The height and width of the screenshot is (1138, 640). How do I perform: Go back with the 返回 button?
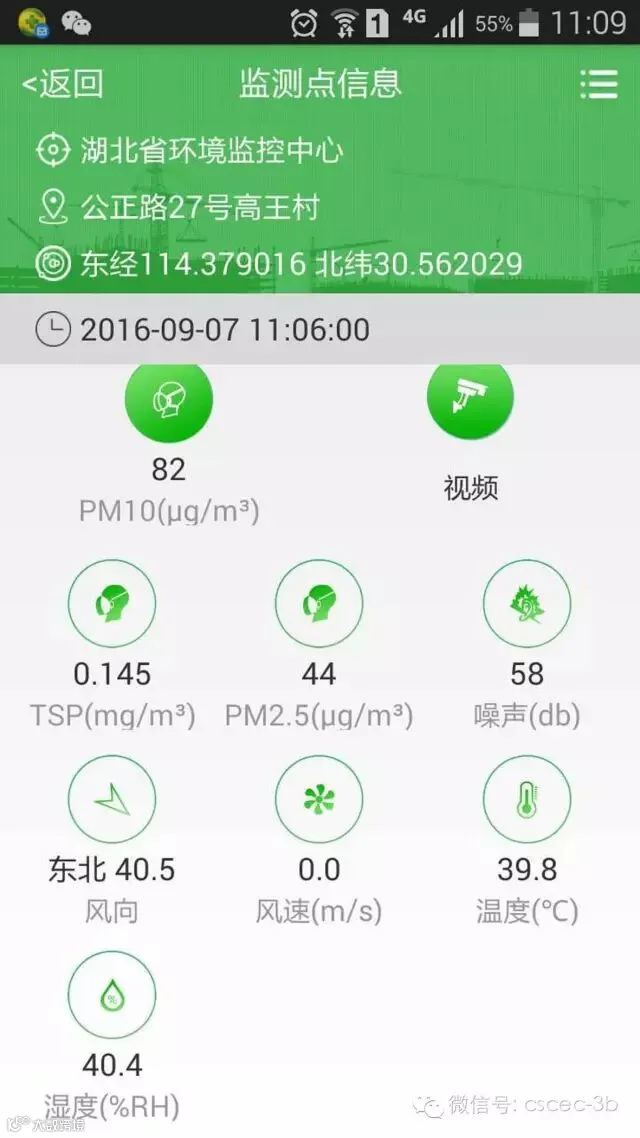62,84
